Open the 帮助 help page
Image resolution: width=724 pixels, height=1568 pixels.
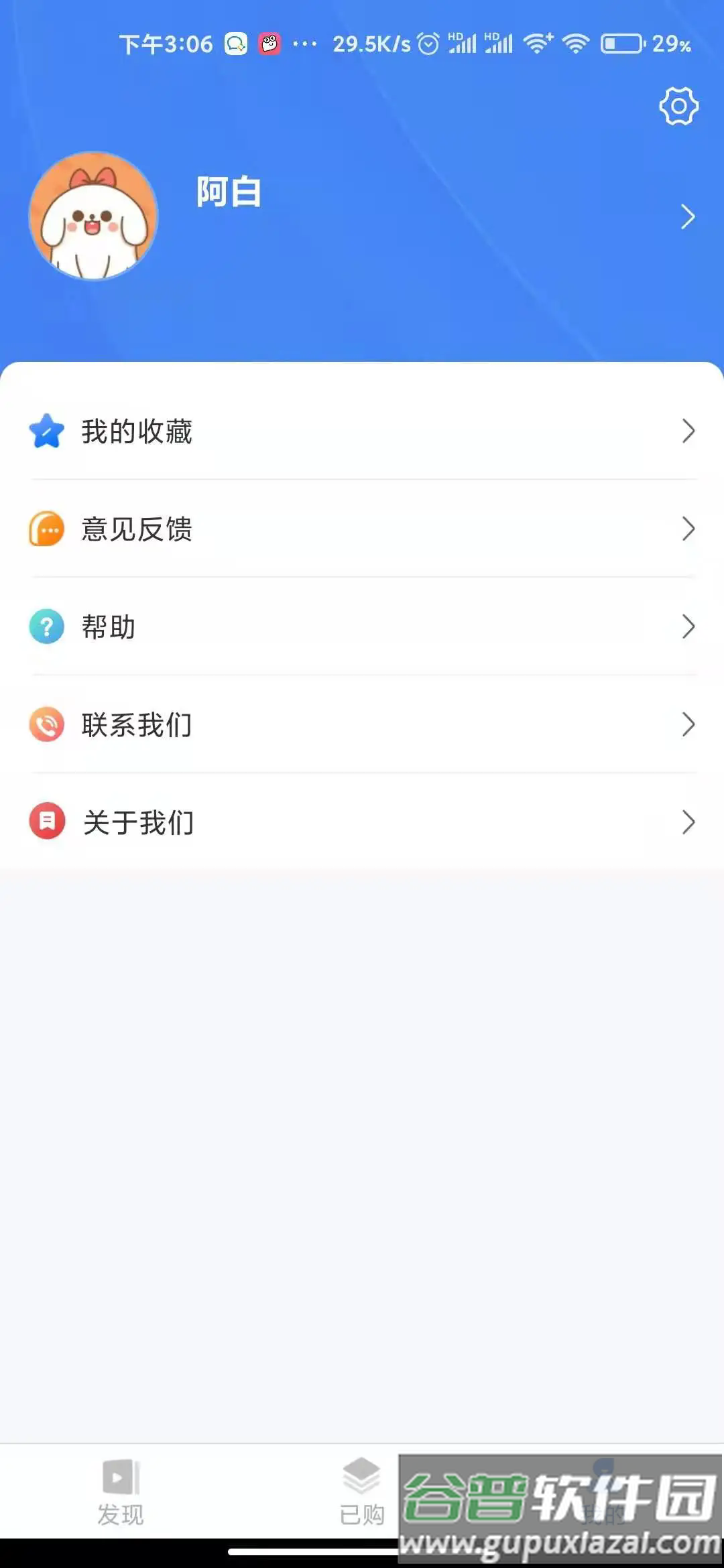coord(268,628)
